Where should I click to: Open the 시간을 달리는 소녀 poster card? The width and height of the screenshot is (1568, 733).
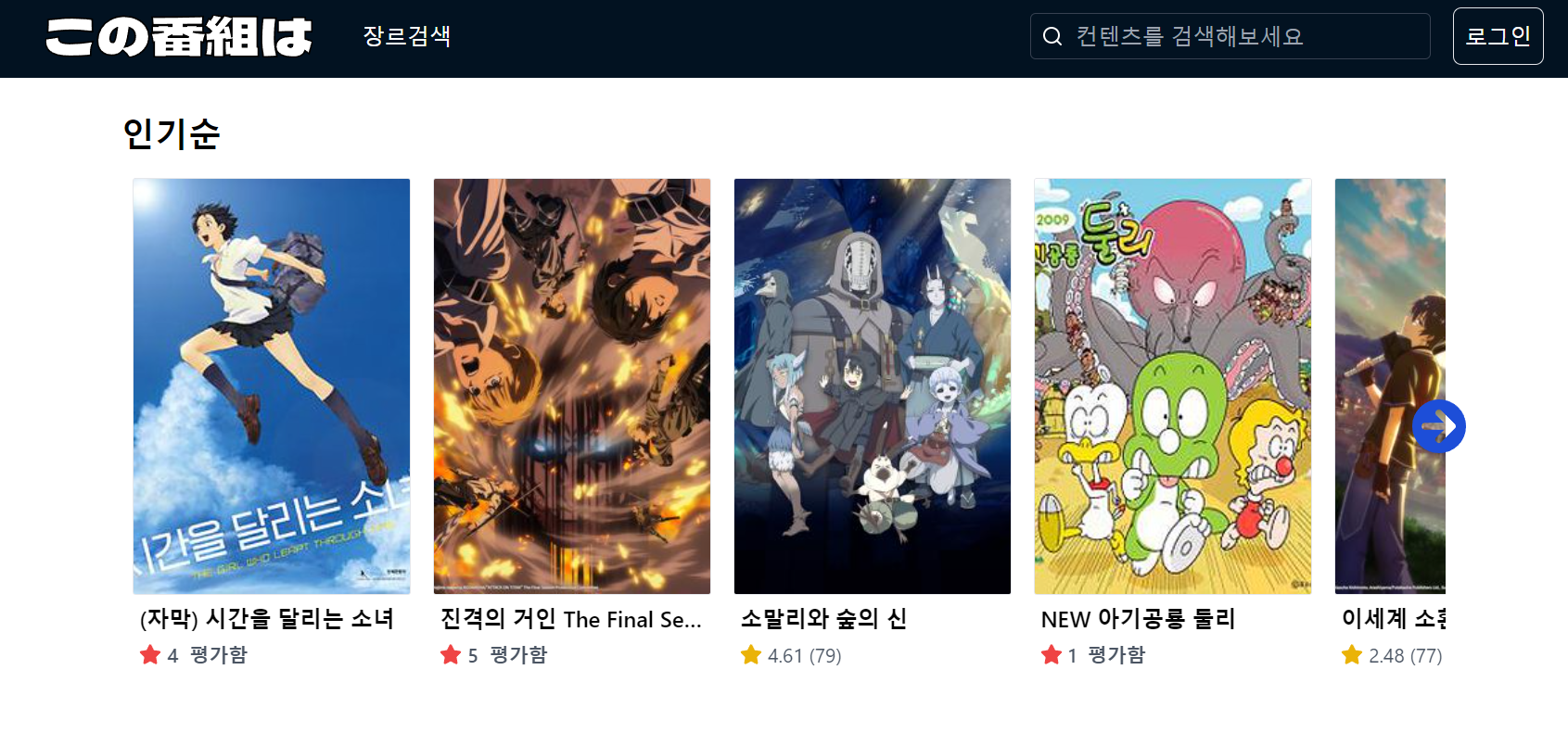pos(272,385)
